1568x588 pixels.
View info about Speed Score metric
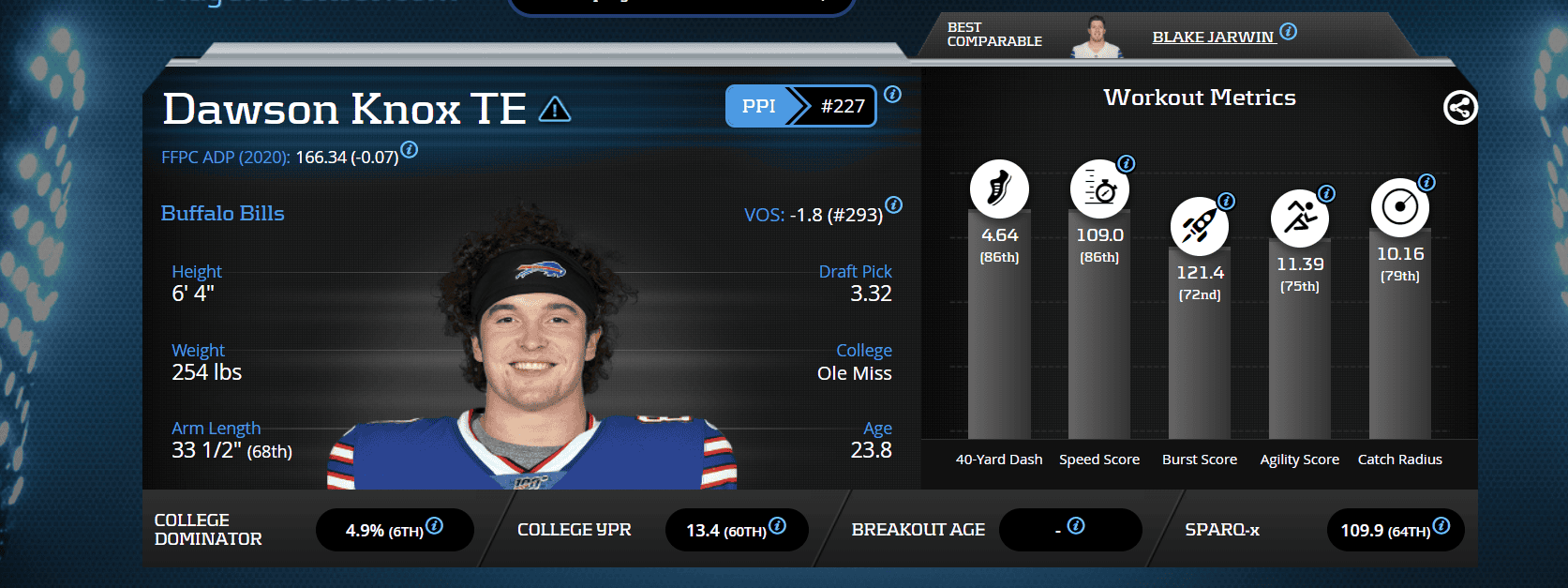pos(1127,163)
